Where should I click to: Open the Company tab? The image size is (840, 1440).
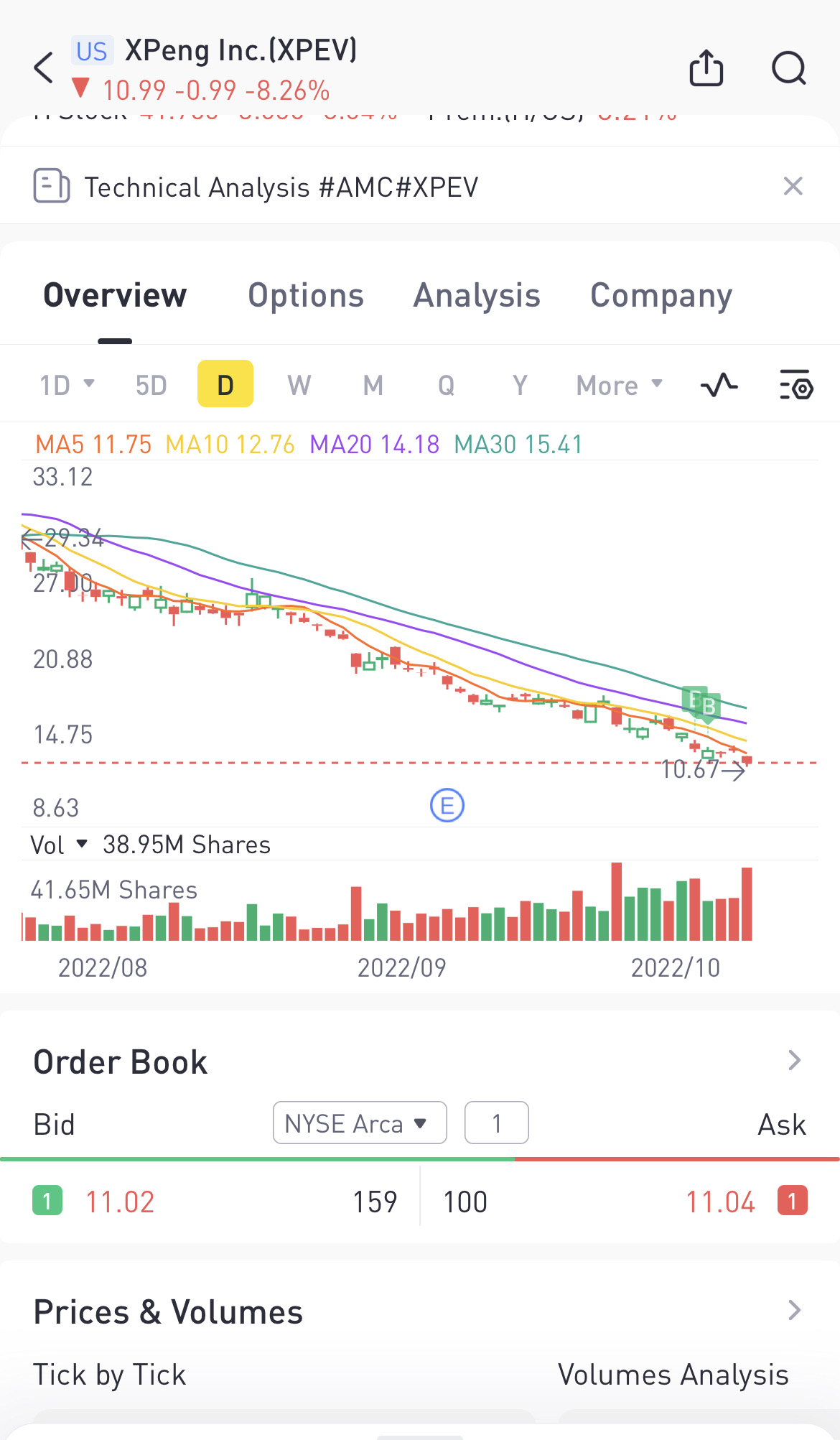pyautogui.click(x=661, y=295)
